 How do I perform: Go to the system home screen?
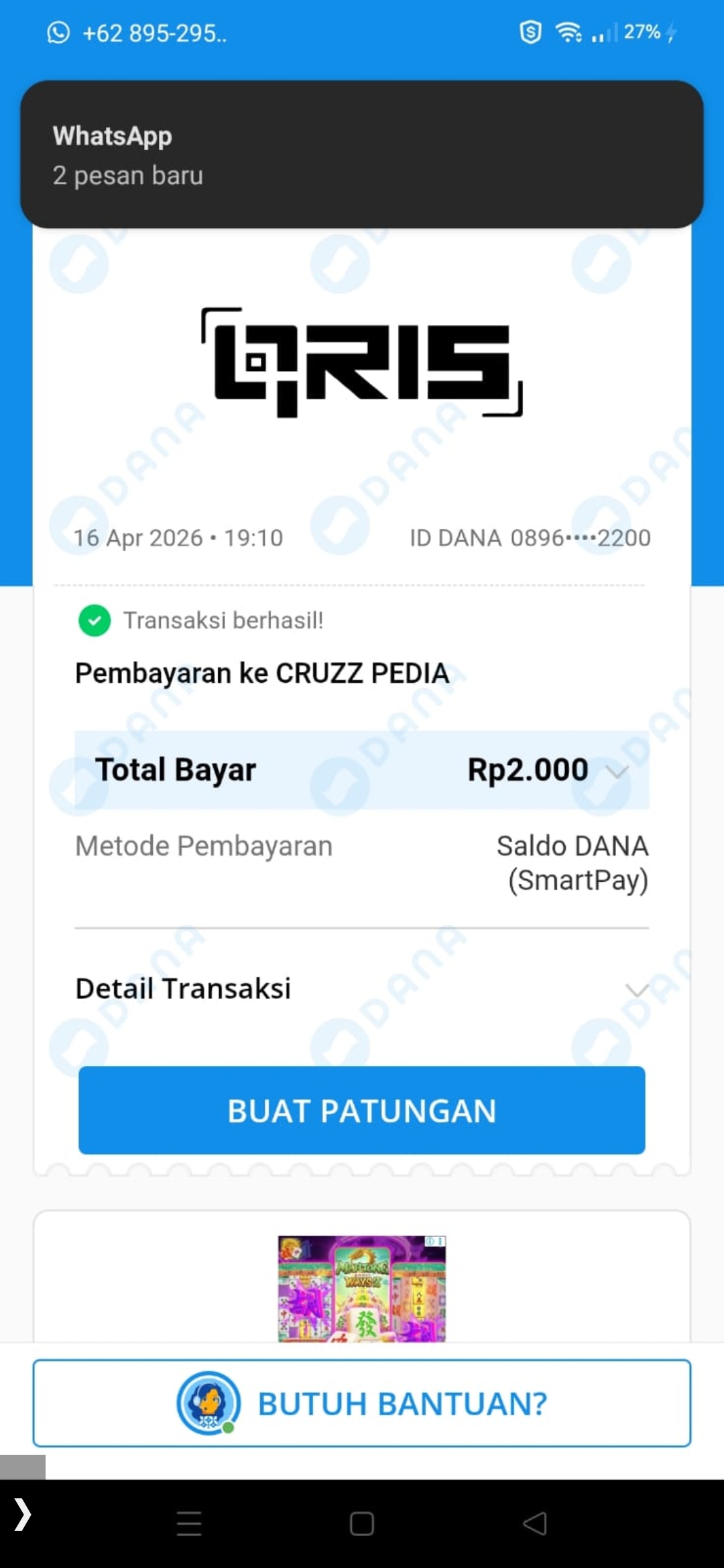tap(362, 1524)
